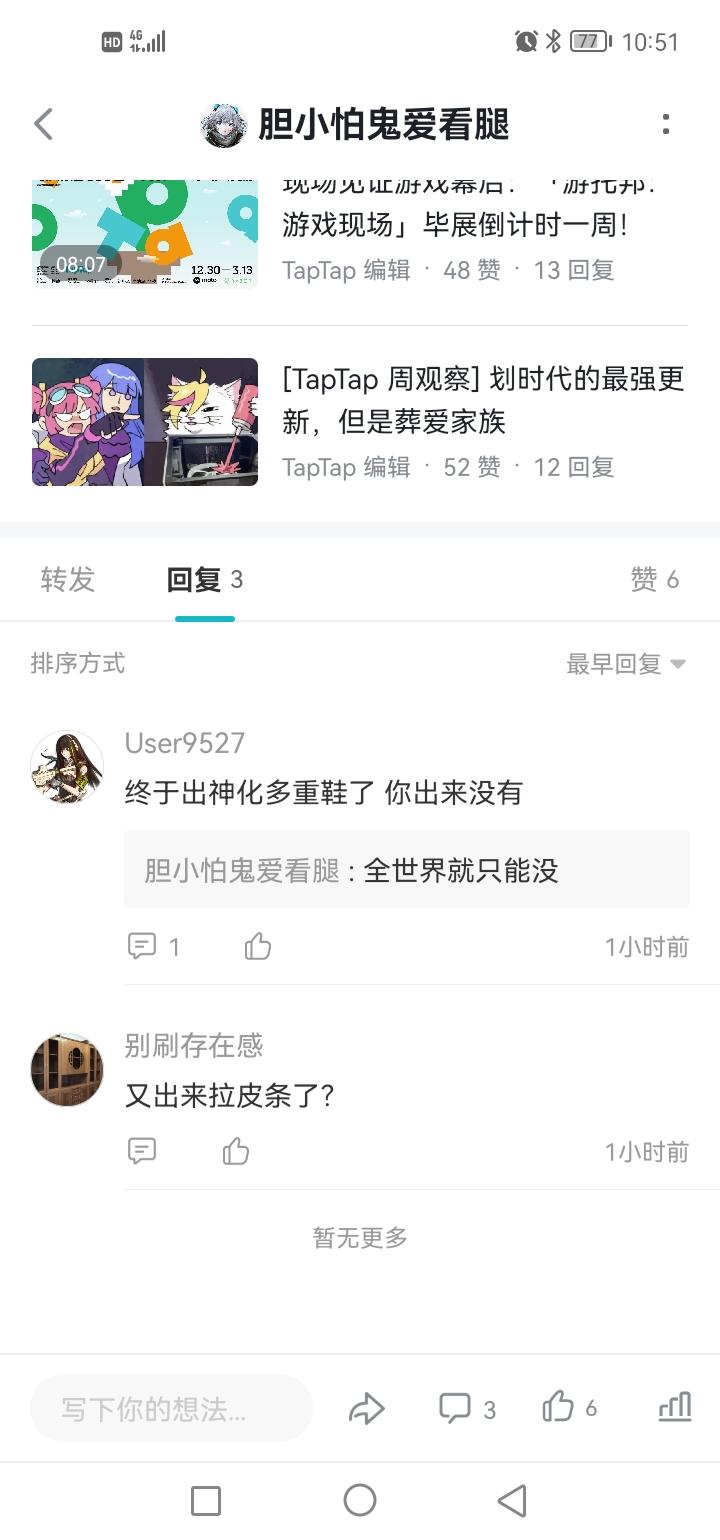Like User9527's comment
This screenshot has height=1540, width=720.
click(x=258, y=946)
